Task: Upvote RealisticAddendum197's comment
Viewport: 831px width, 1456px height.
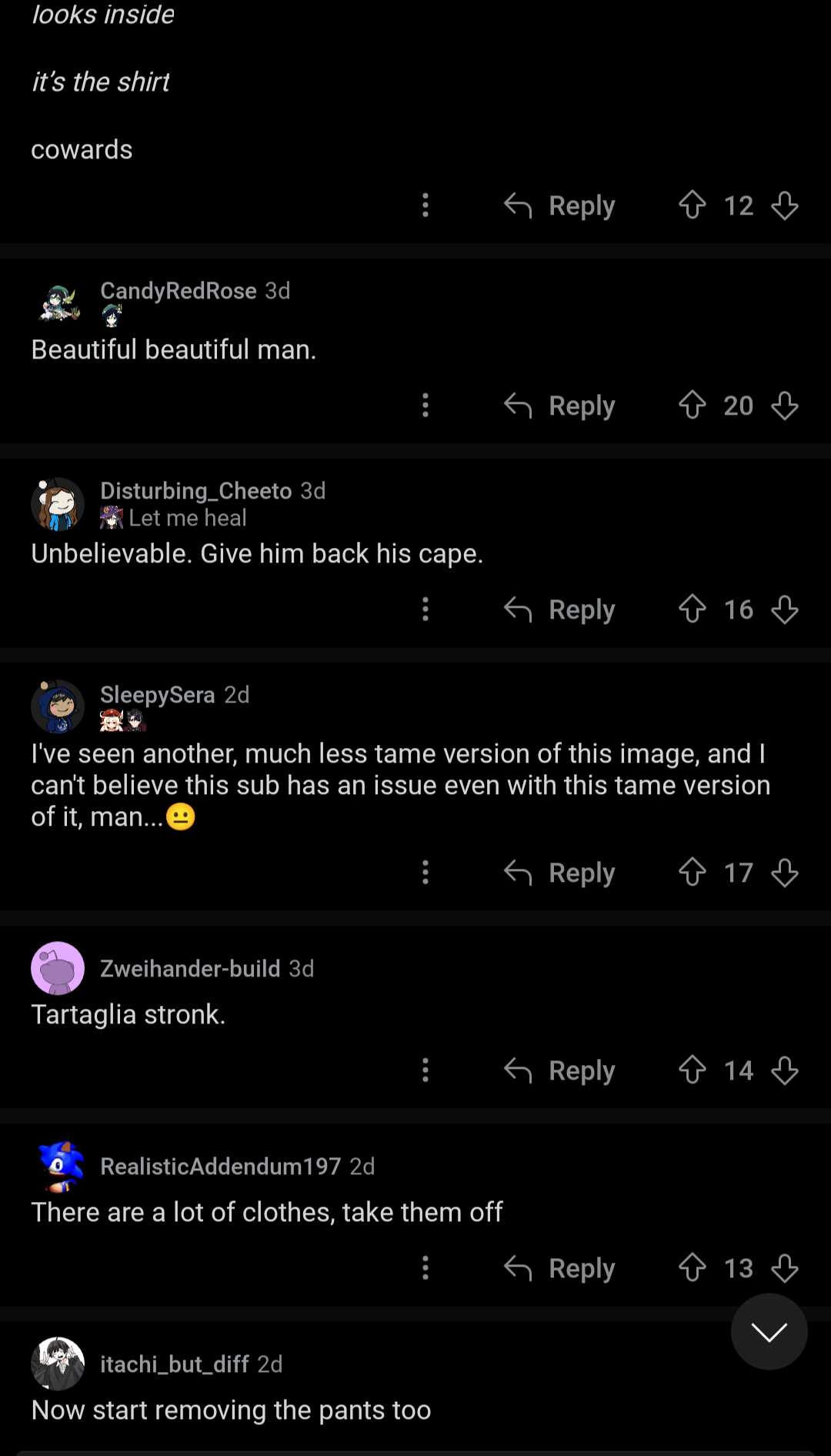Action: (x=692, y=1268)
